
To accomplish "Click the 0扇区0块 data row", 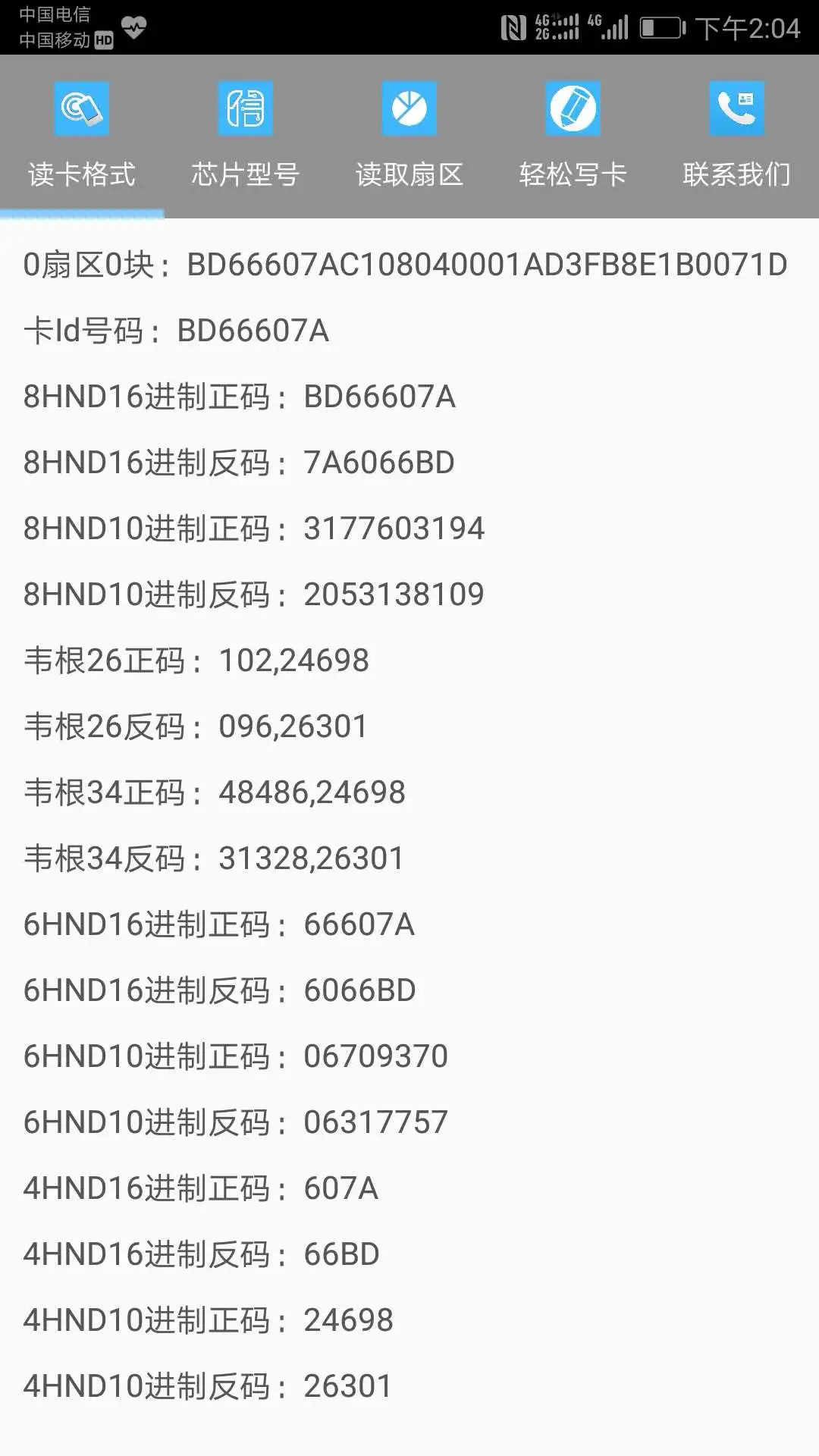I will coord(406,264).
